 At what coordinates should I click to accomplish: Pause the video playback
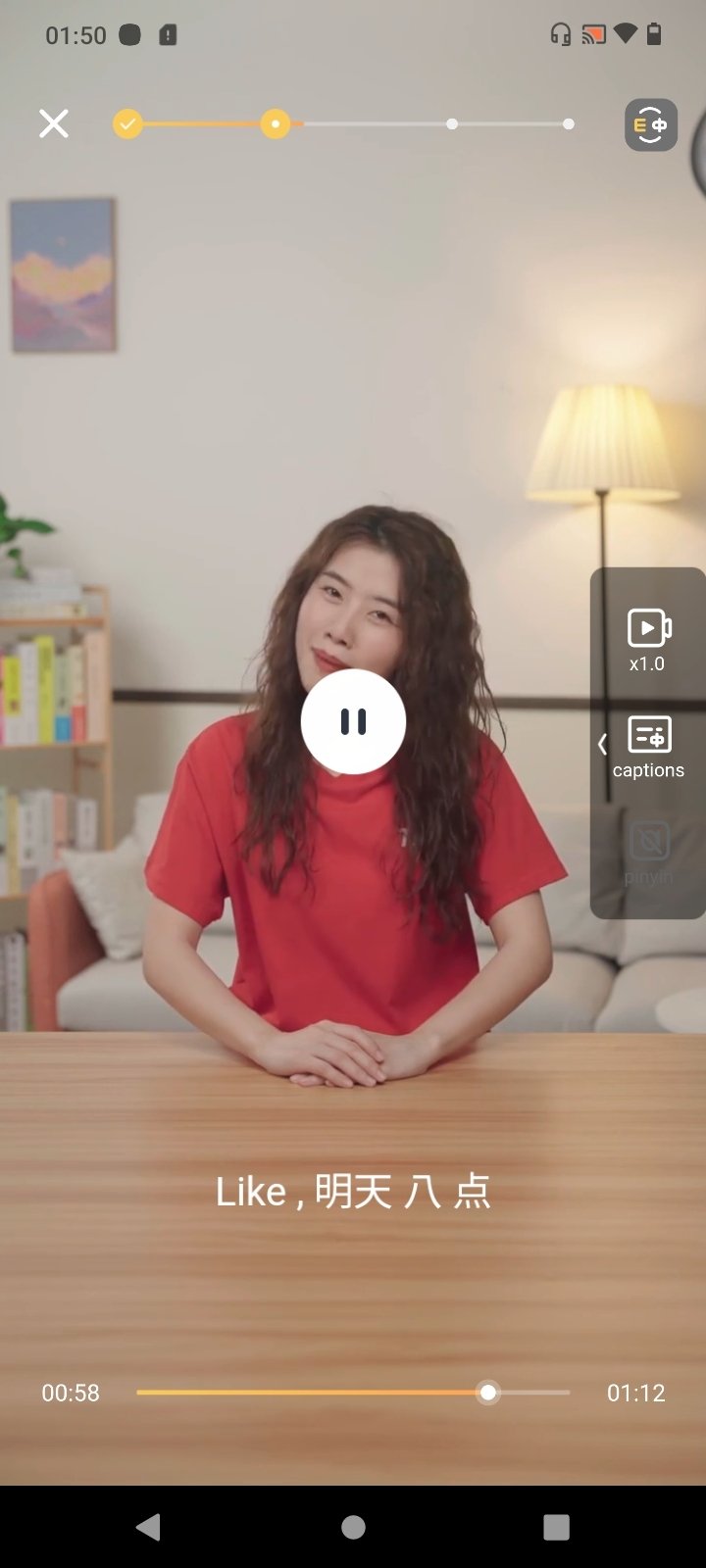pos(353,722)
